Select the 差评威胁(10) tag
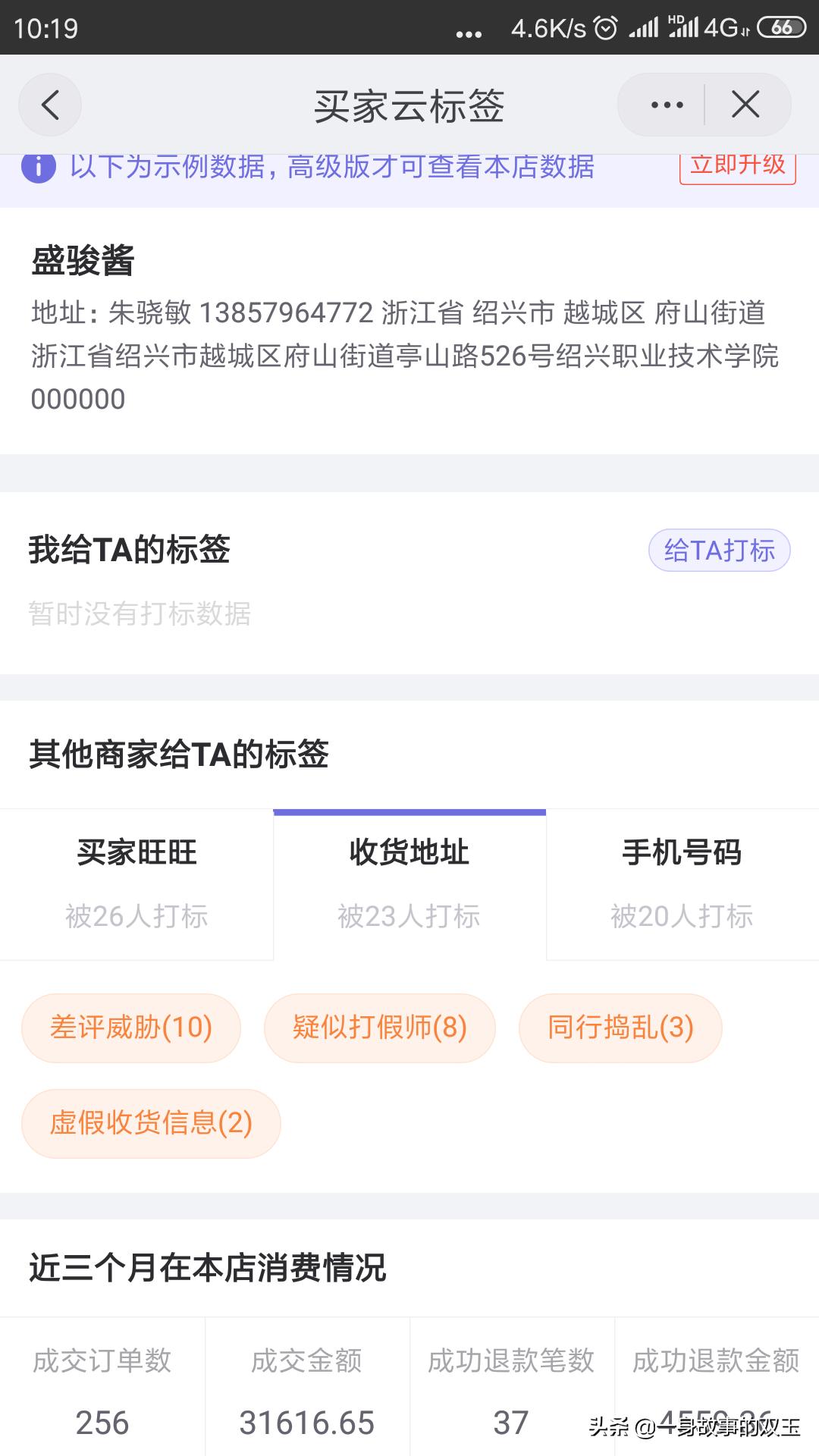819x1456 pixels. click(x=130, y=1028)
